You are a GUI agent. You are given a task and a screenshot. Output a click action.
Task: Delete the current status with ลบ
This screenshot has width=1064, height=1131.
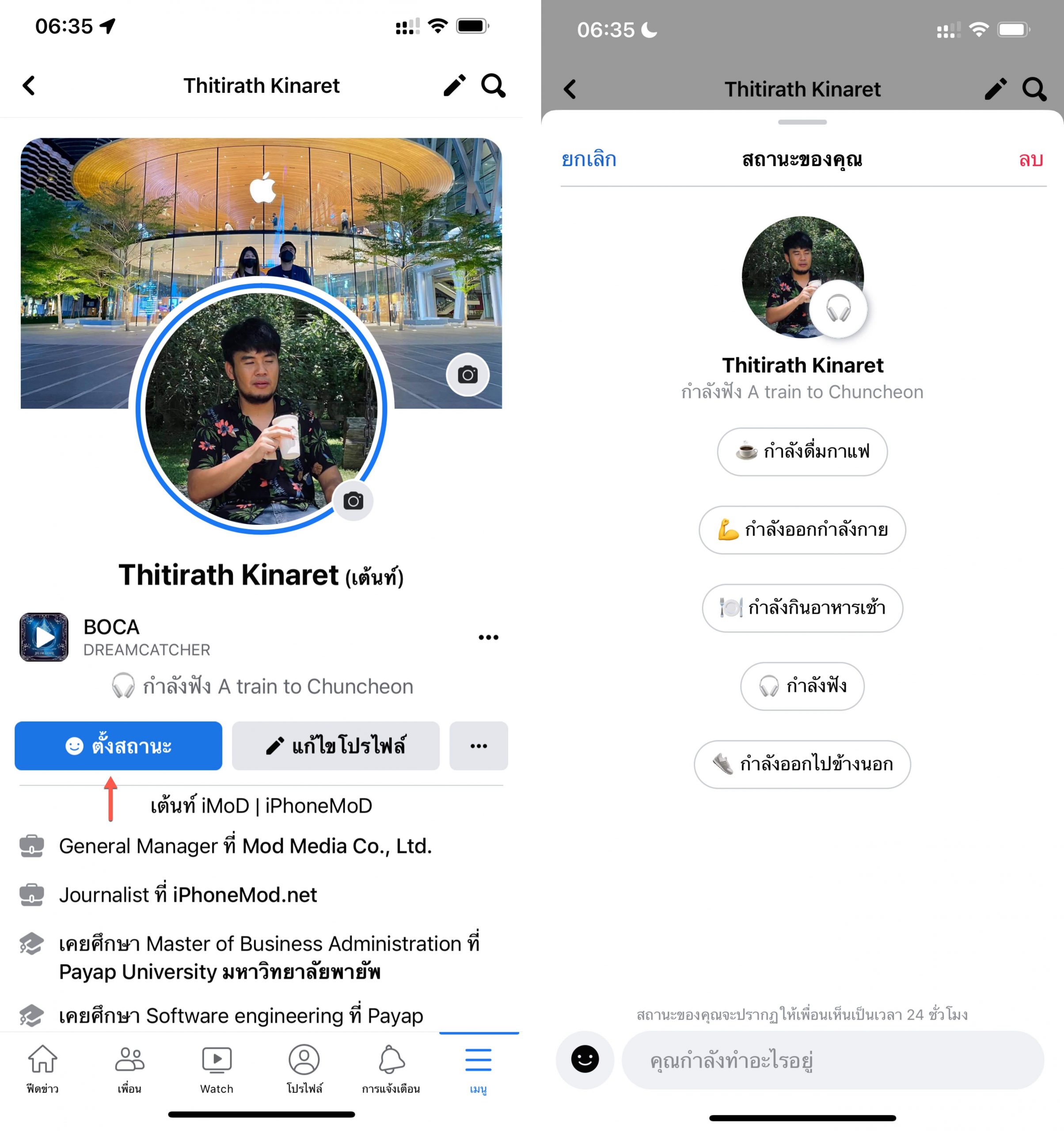coord(1030,159)
